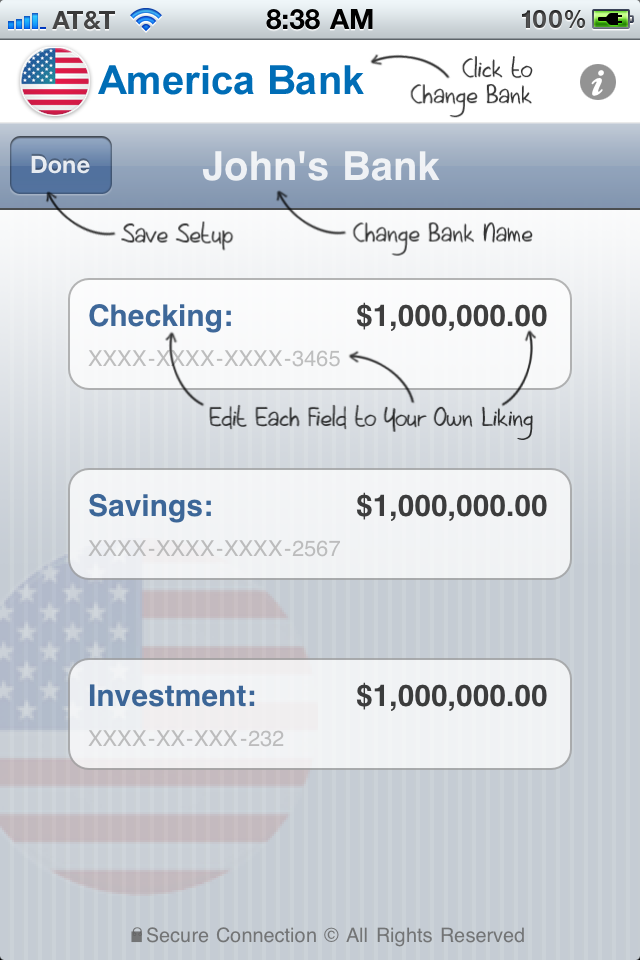640x960 pixels.
Task: Open the info icon
Action: click(x=598, y=82)
